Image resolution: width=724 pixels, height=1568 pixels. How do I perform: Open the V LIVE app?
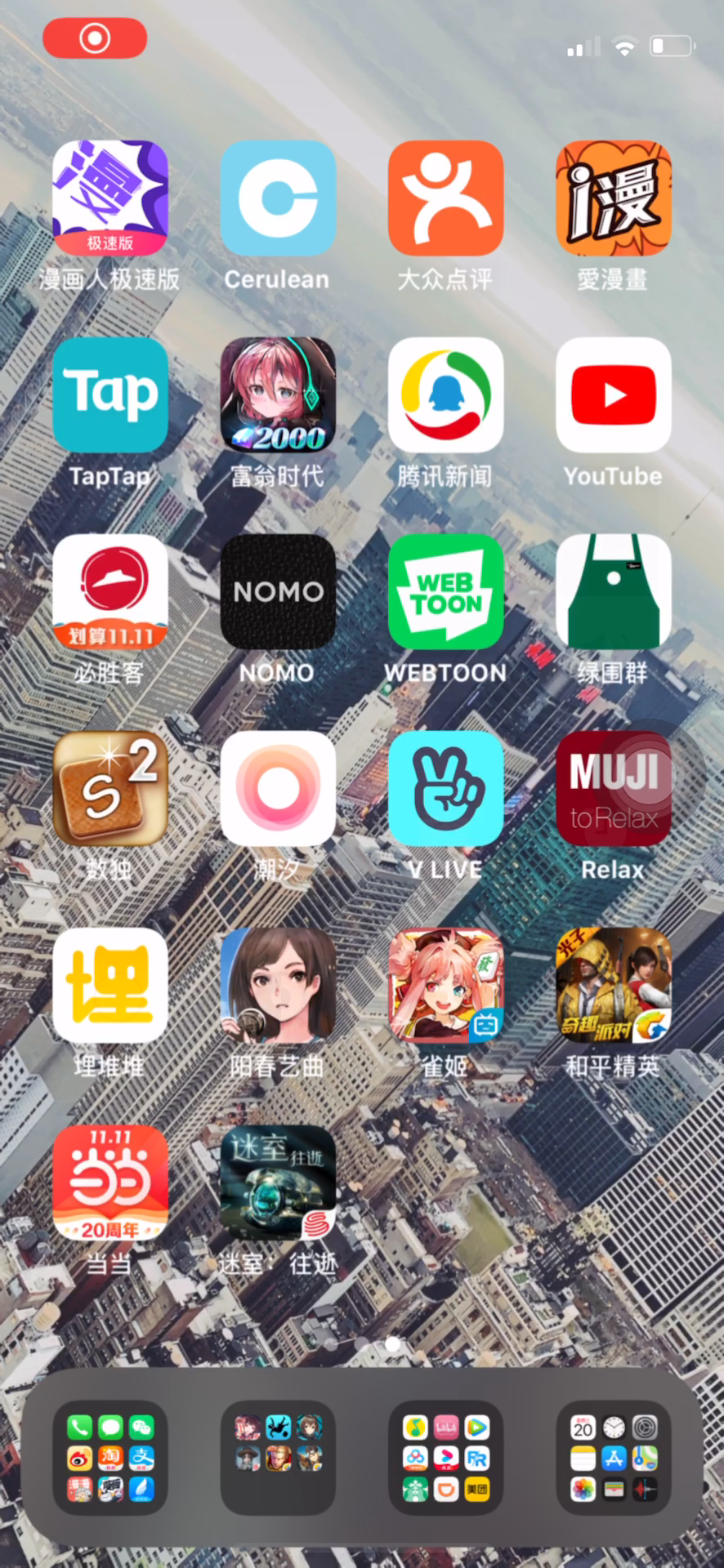pyautogui.click(x=445, y=788)
